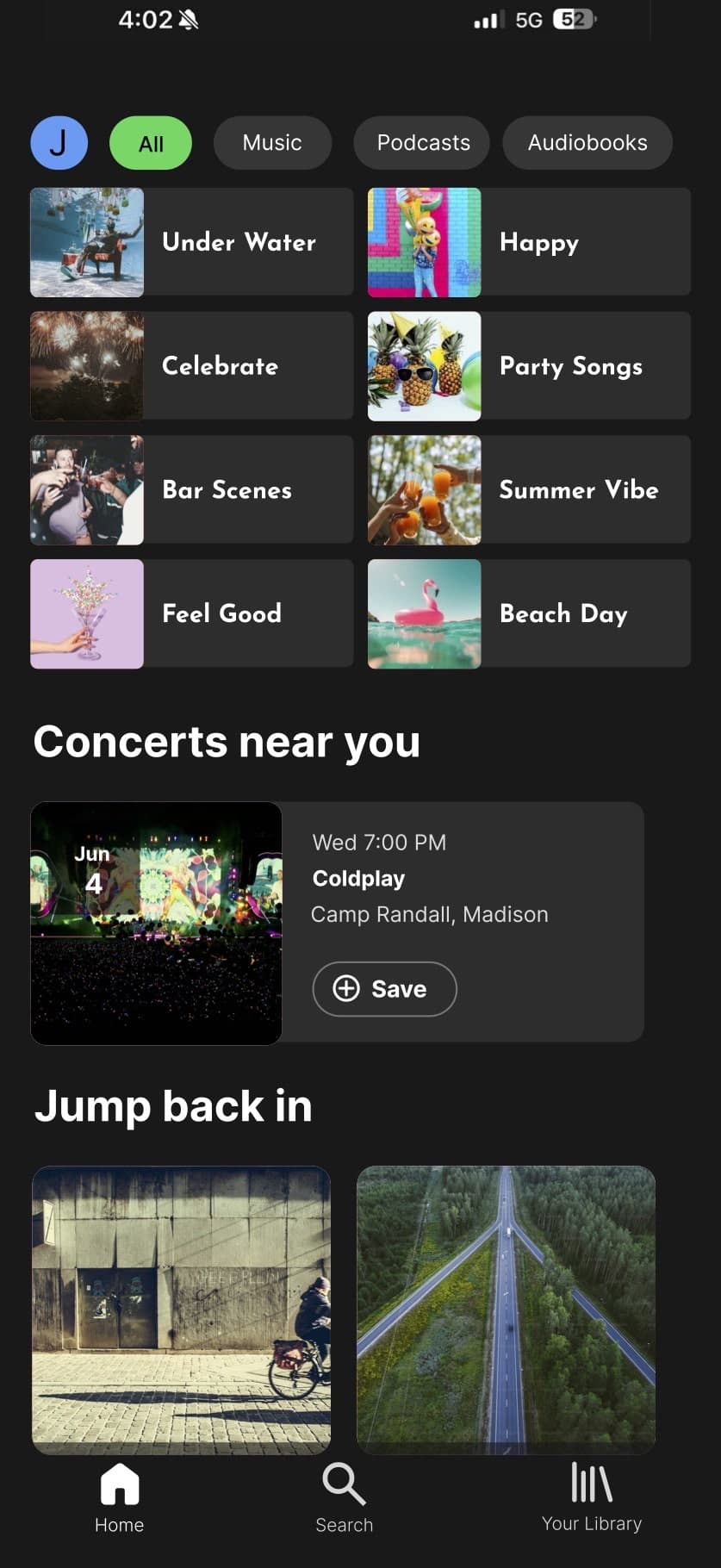Image resolution: width=721 pixels, height=1568 pixels.
Task: Tap the flamingo float image for Beach Day
Action: click(x=424, y=613)
